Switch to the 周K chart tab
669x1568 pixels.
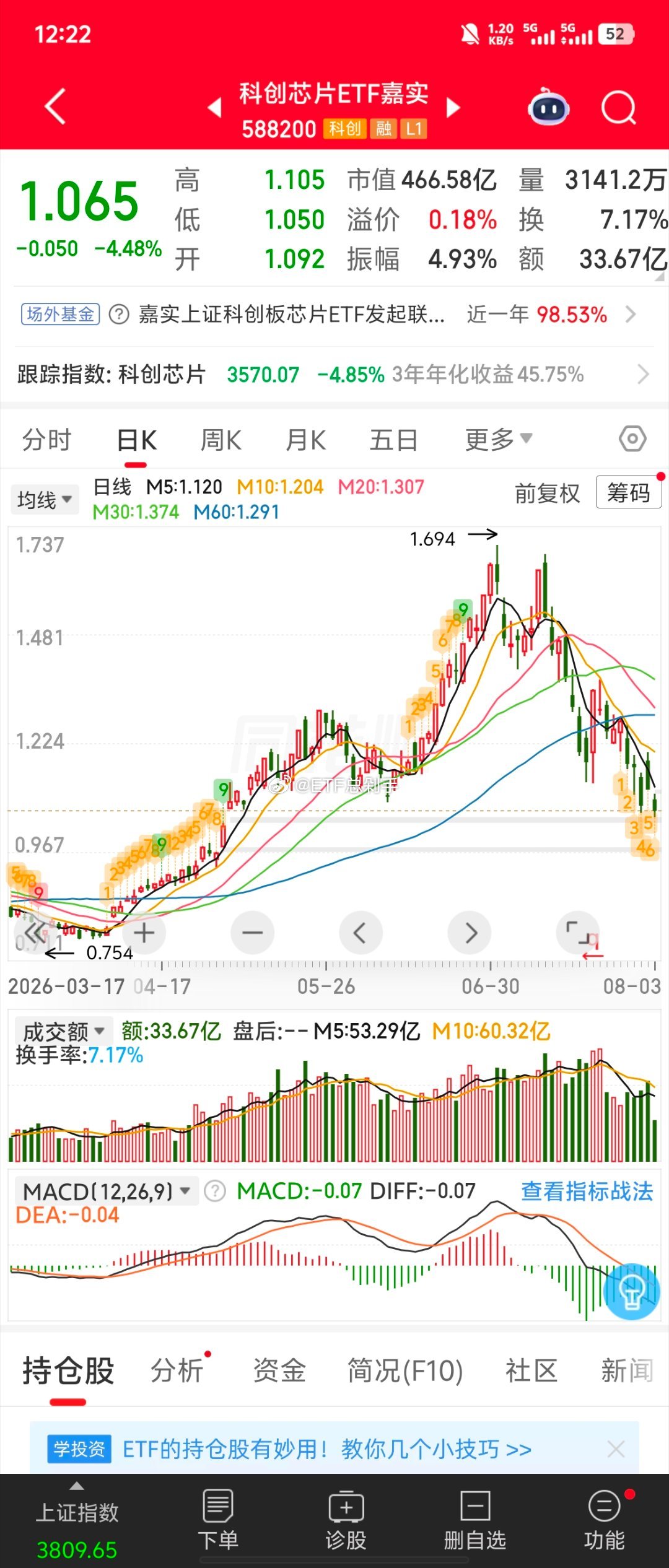(x=221, y=440)
